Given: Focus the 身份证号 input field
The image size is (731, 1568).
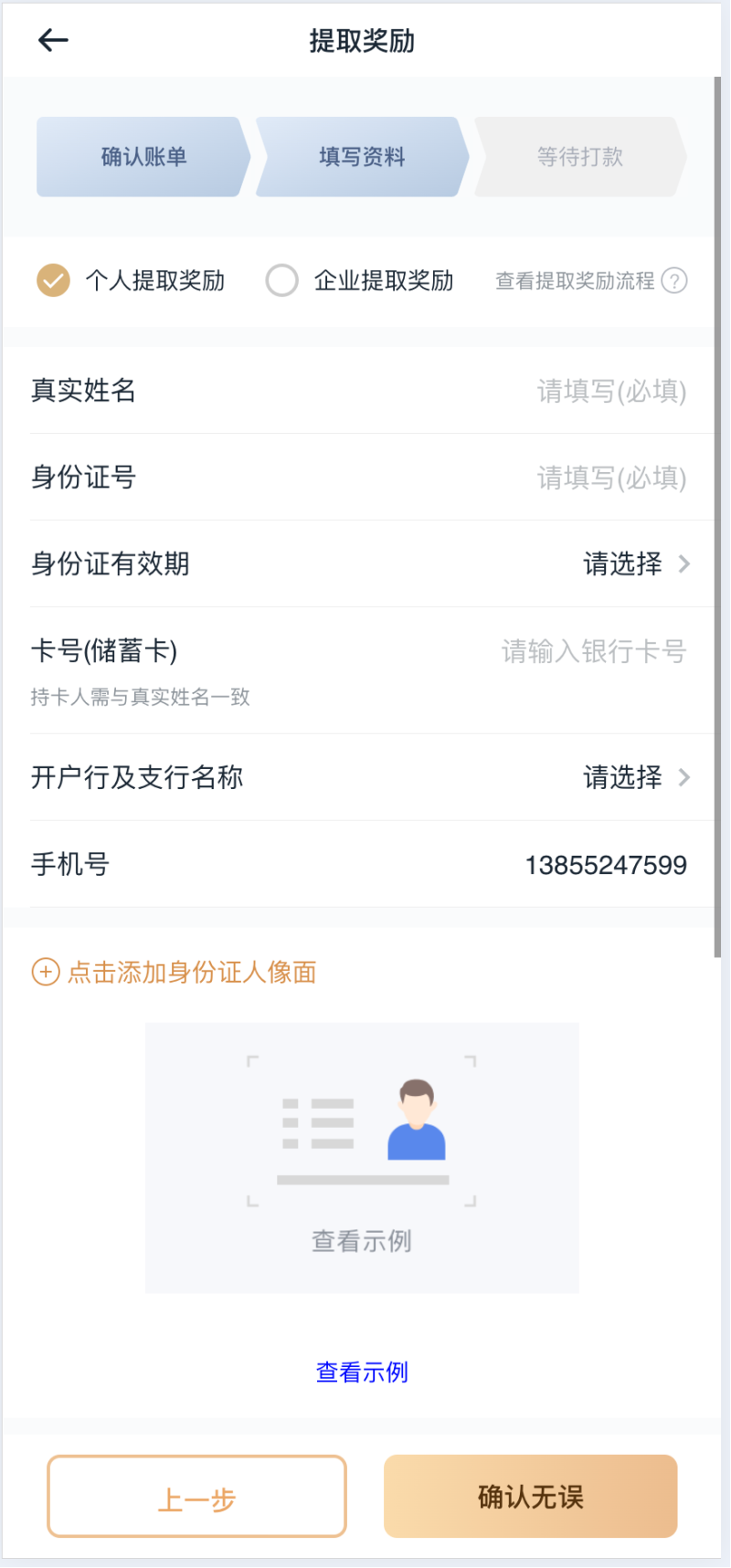Looking at the screenshot, I should coord(610,478).
